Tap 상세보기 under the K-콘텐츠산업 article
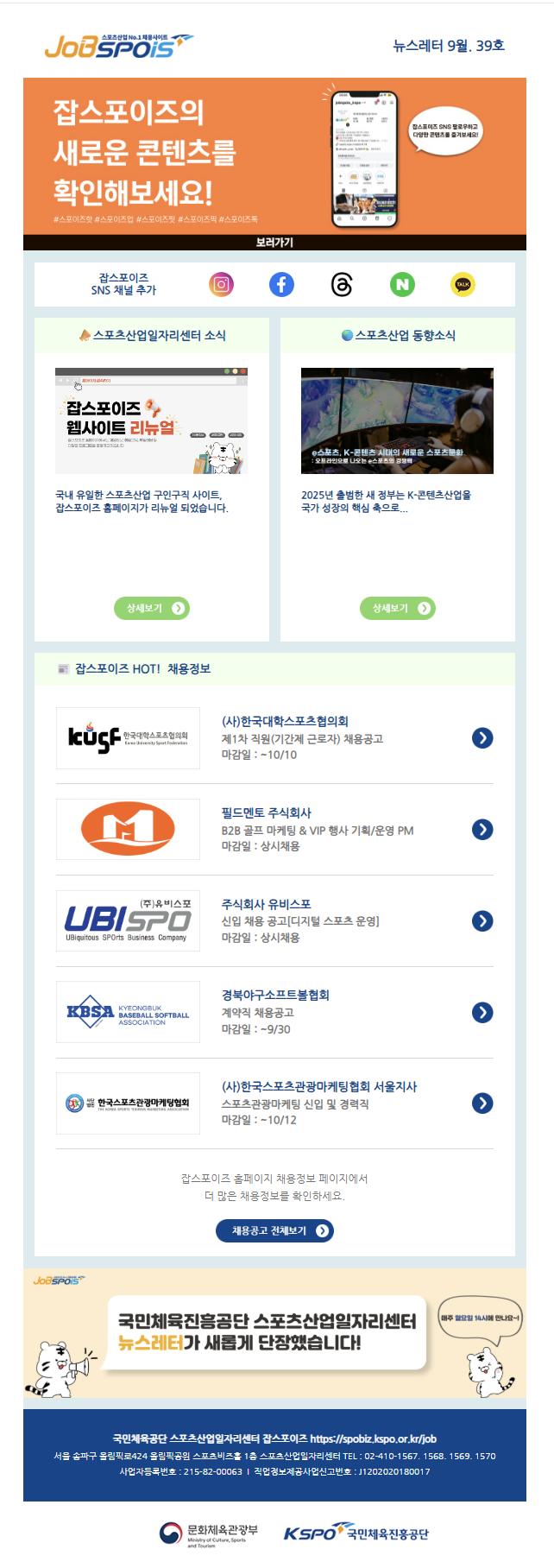This screenshot has height=1568, width=554. click(398, 608)
